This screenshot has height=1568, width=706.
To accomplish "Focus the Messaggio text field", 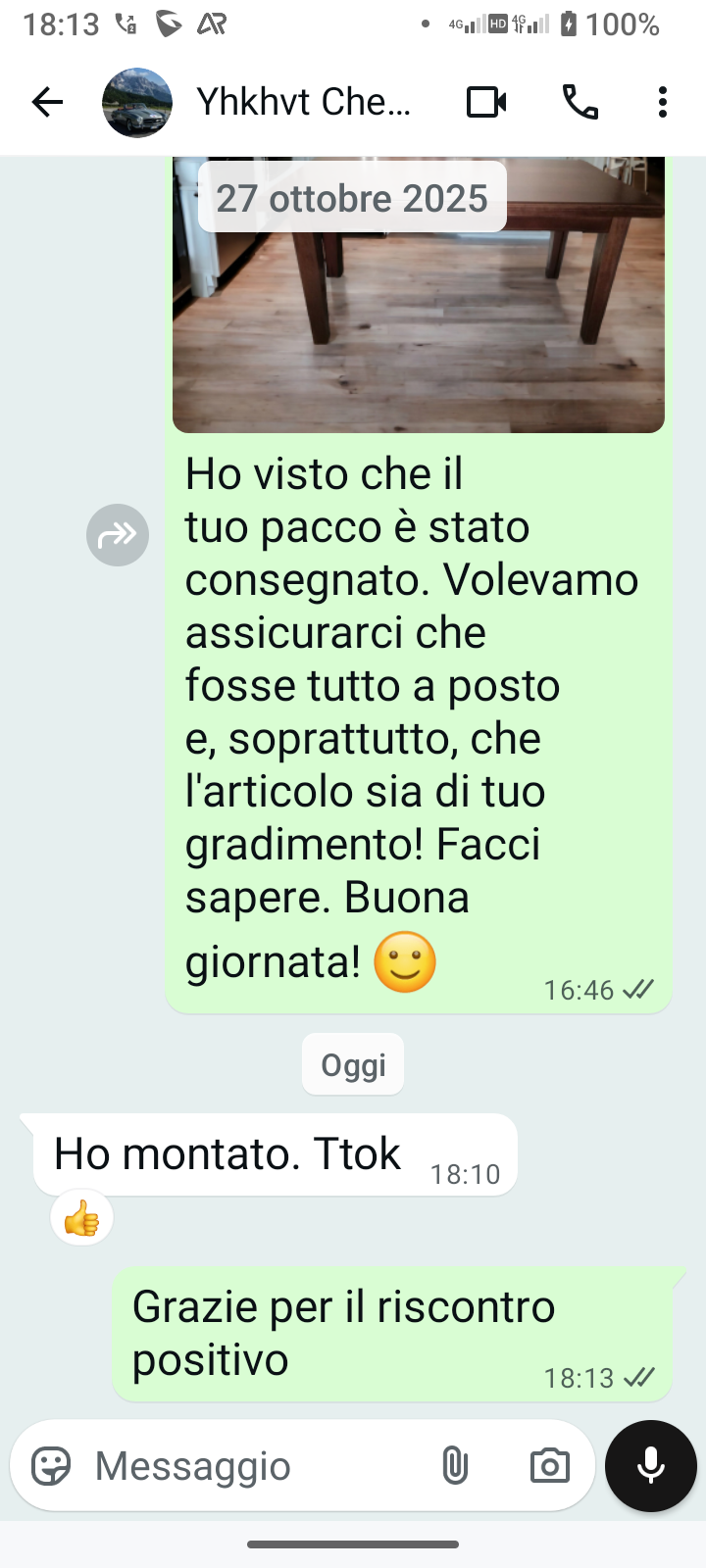I will [255, 1466].
